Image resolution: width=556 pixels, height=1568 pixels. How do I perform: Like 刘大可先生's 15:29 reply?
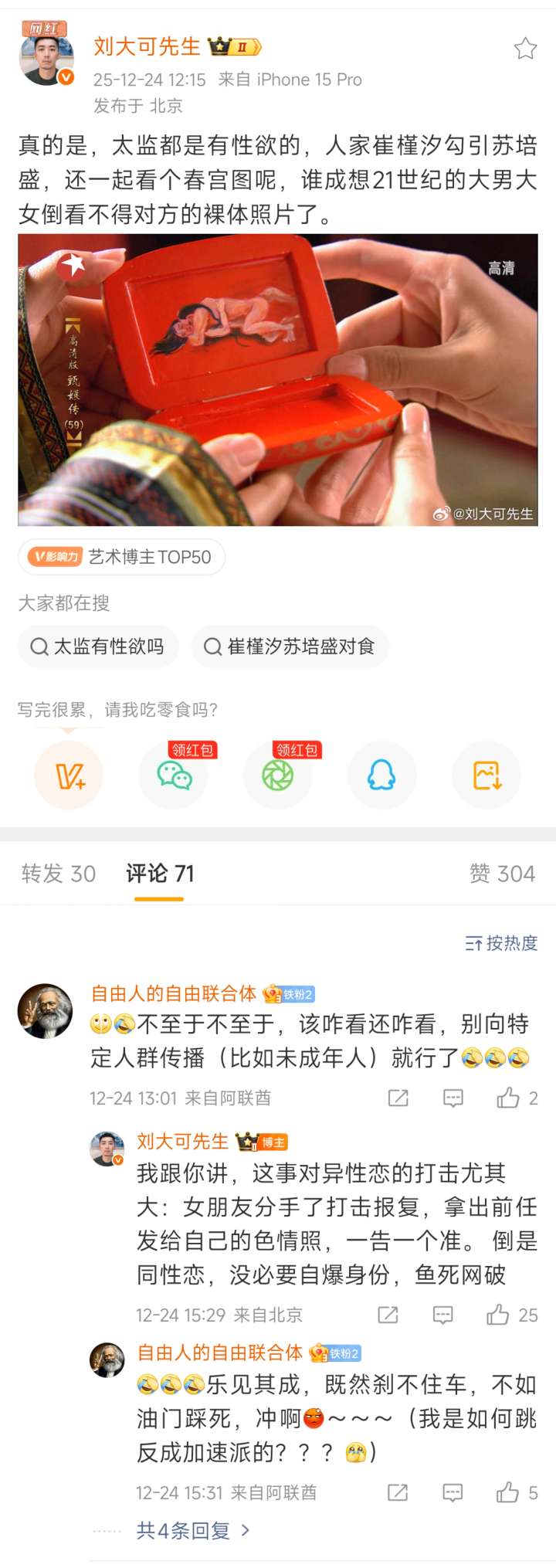point(498,1315)
